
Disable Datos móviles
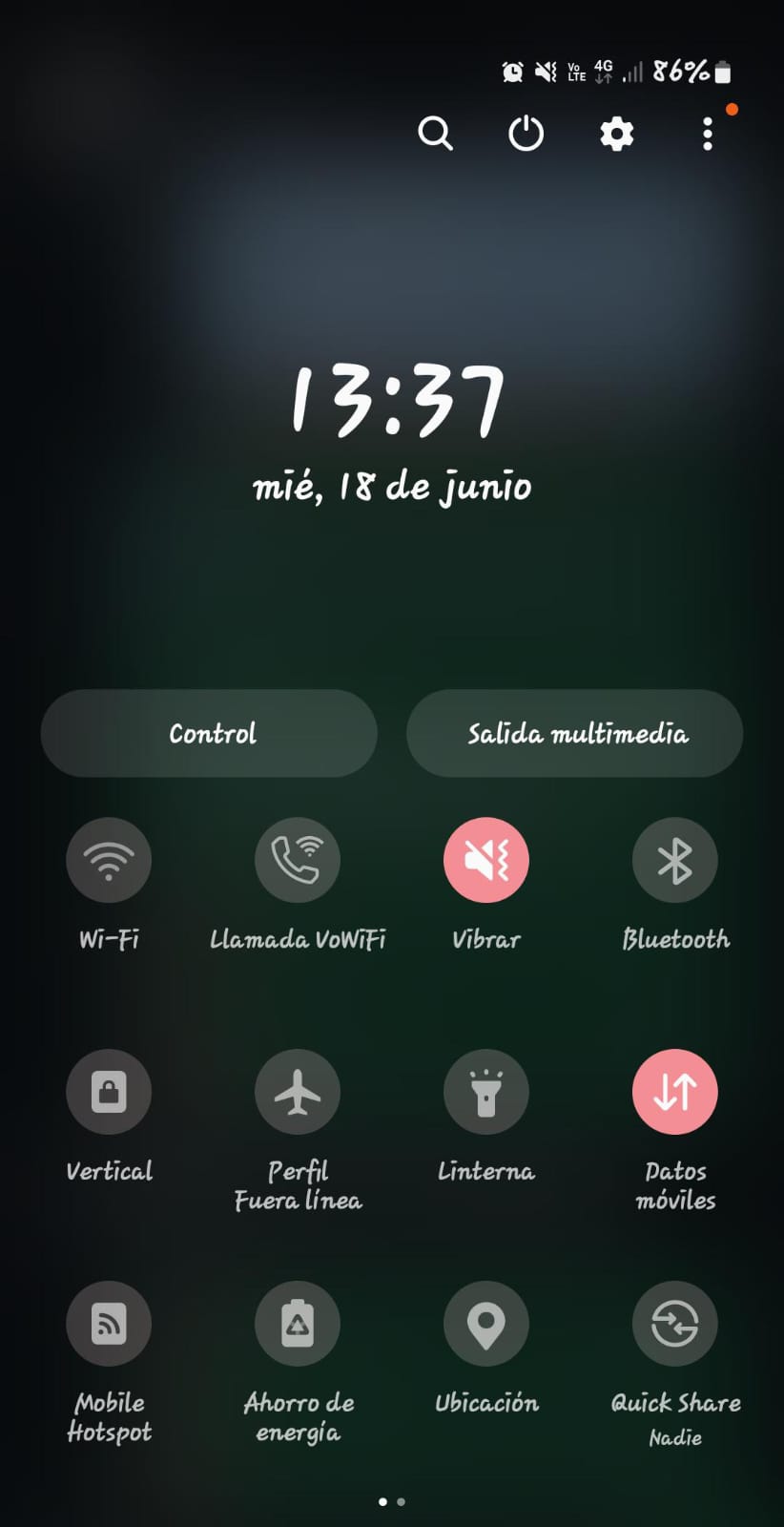675,1092
